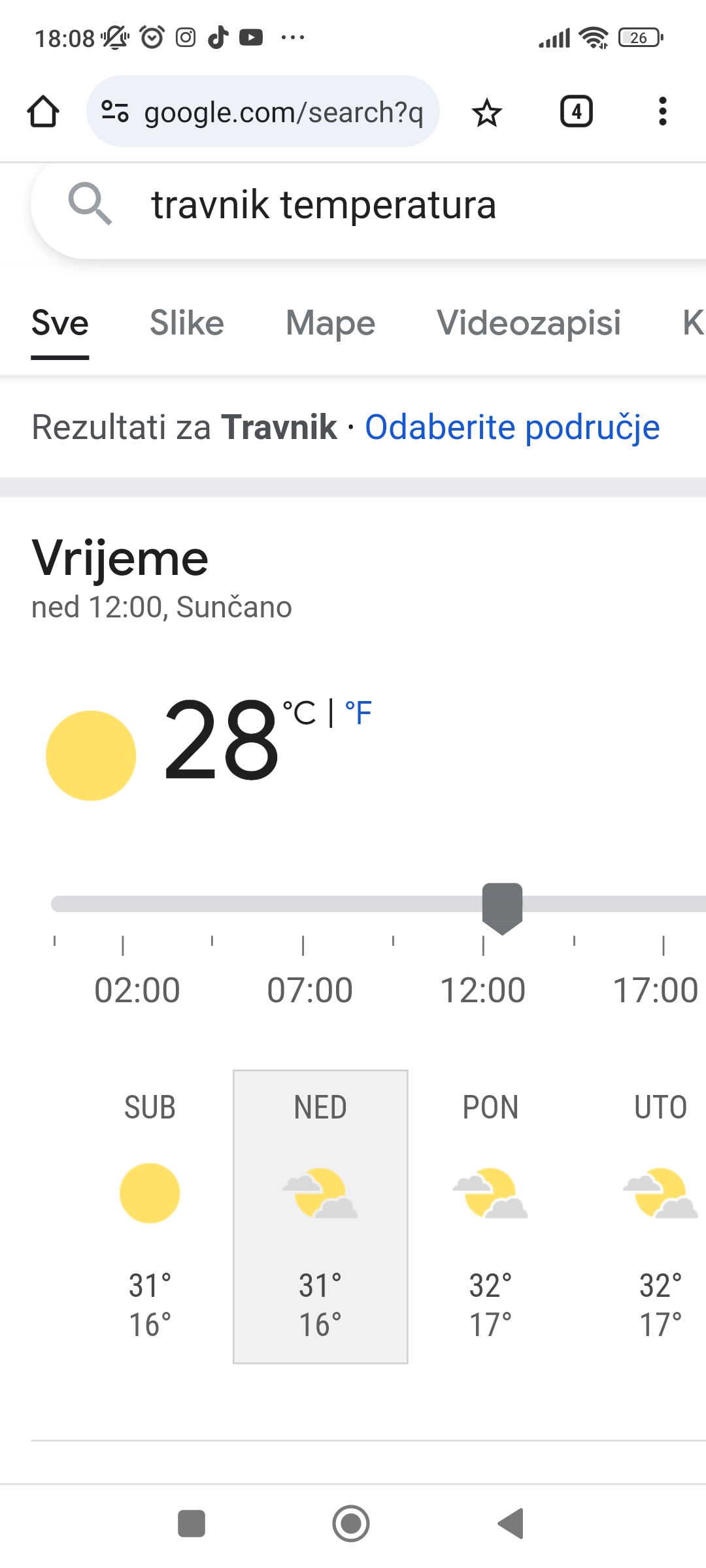706x1568 pixels.
Task: Go to the browser home page
Action: (x=43, y=112)
